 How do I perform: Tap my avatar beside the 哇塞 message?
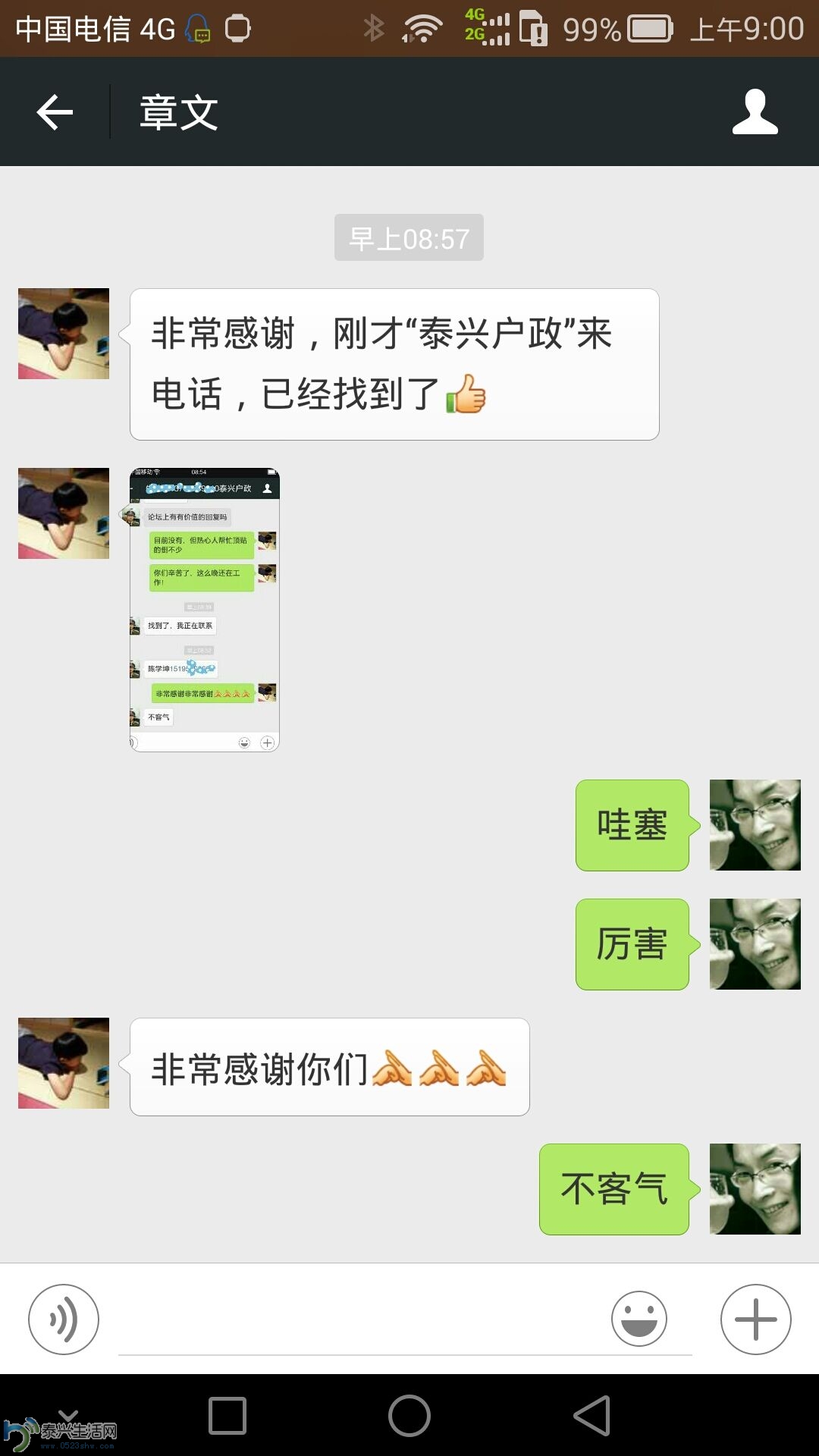(x=755, y=825)
